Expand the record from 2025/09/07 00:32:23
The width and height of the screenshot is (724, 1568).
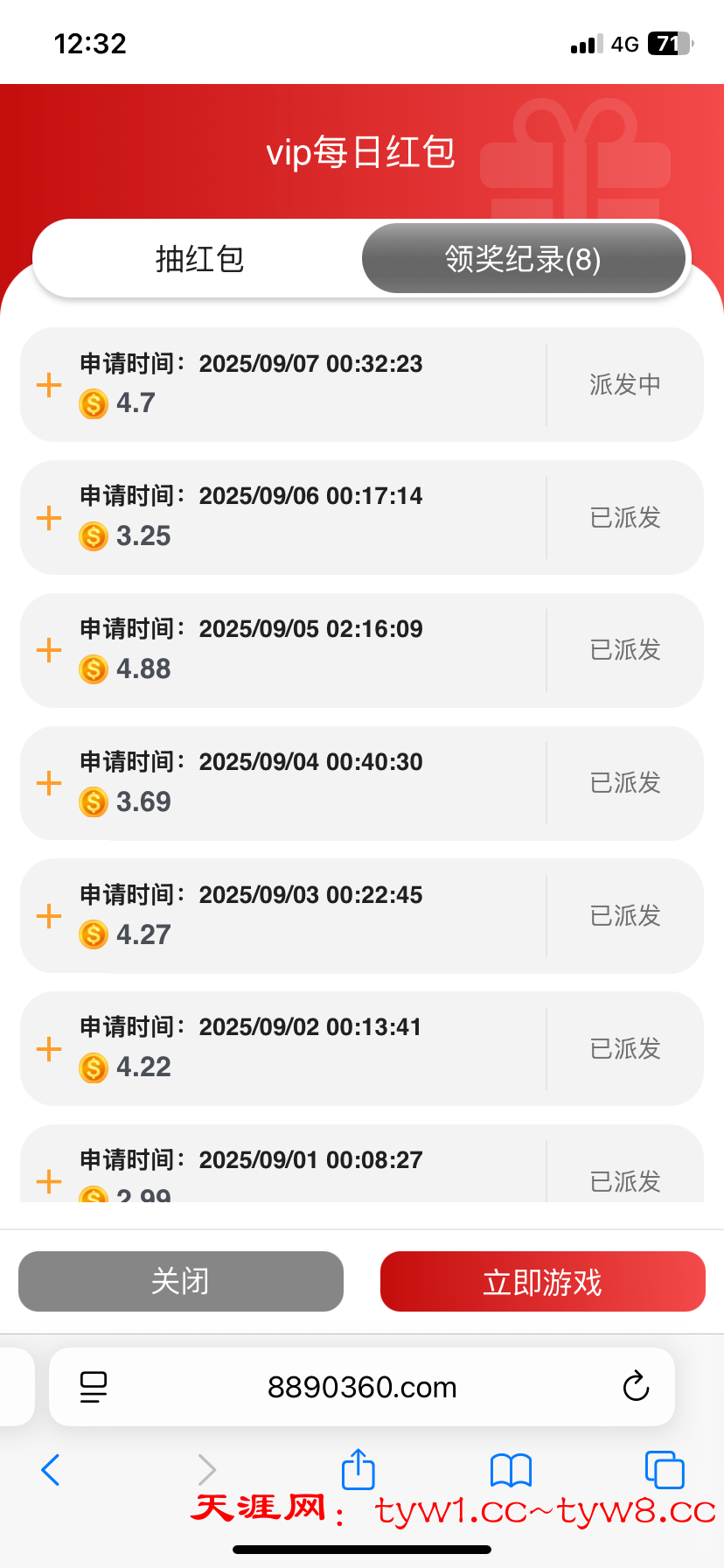(49, 385)
